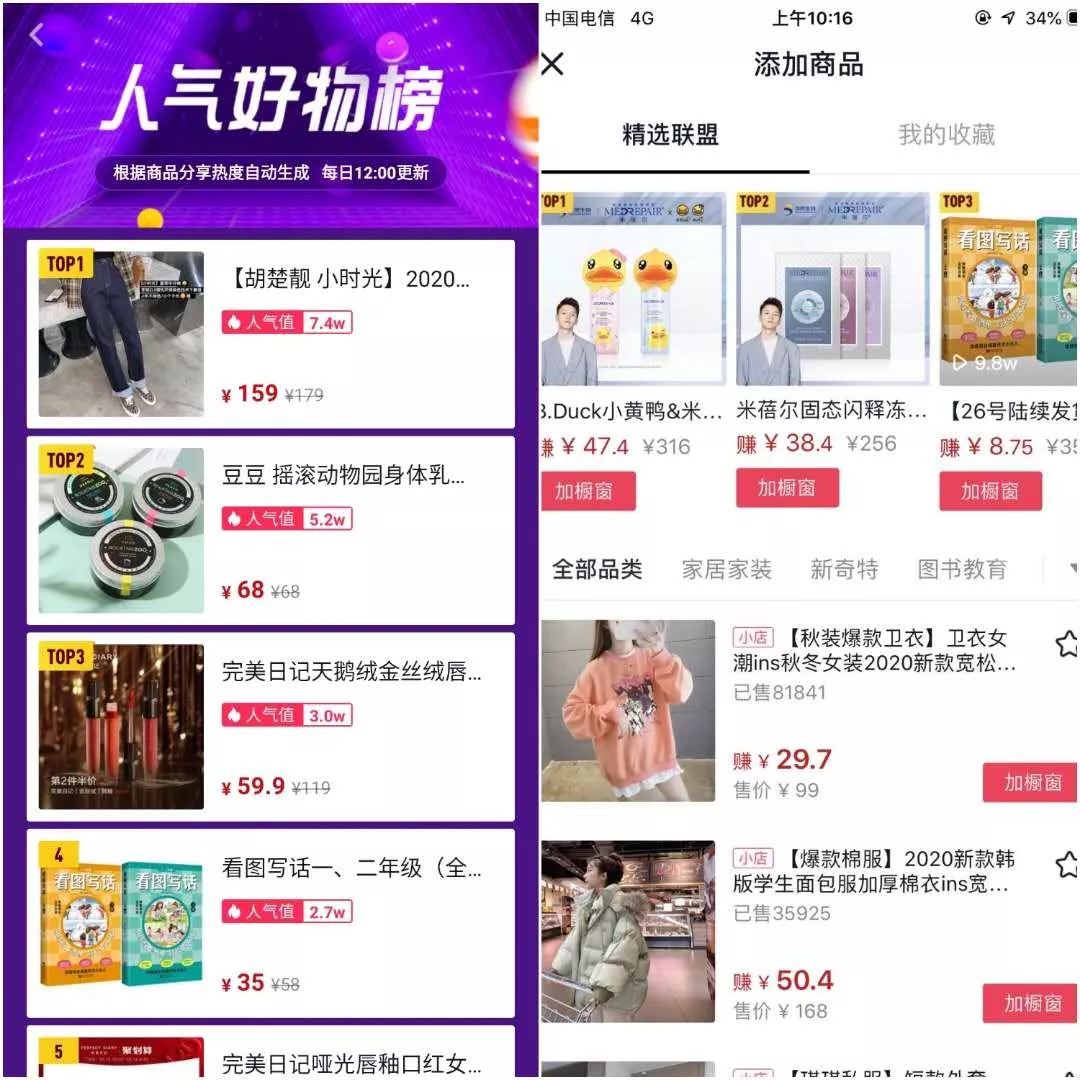Select the 精选联盟 tab
The height and width of the screenshot is (1080, 1080).
pos(670,135)
